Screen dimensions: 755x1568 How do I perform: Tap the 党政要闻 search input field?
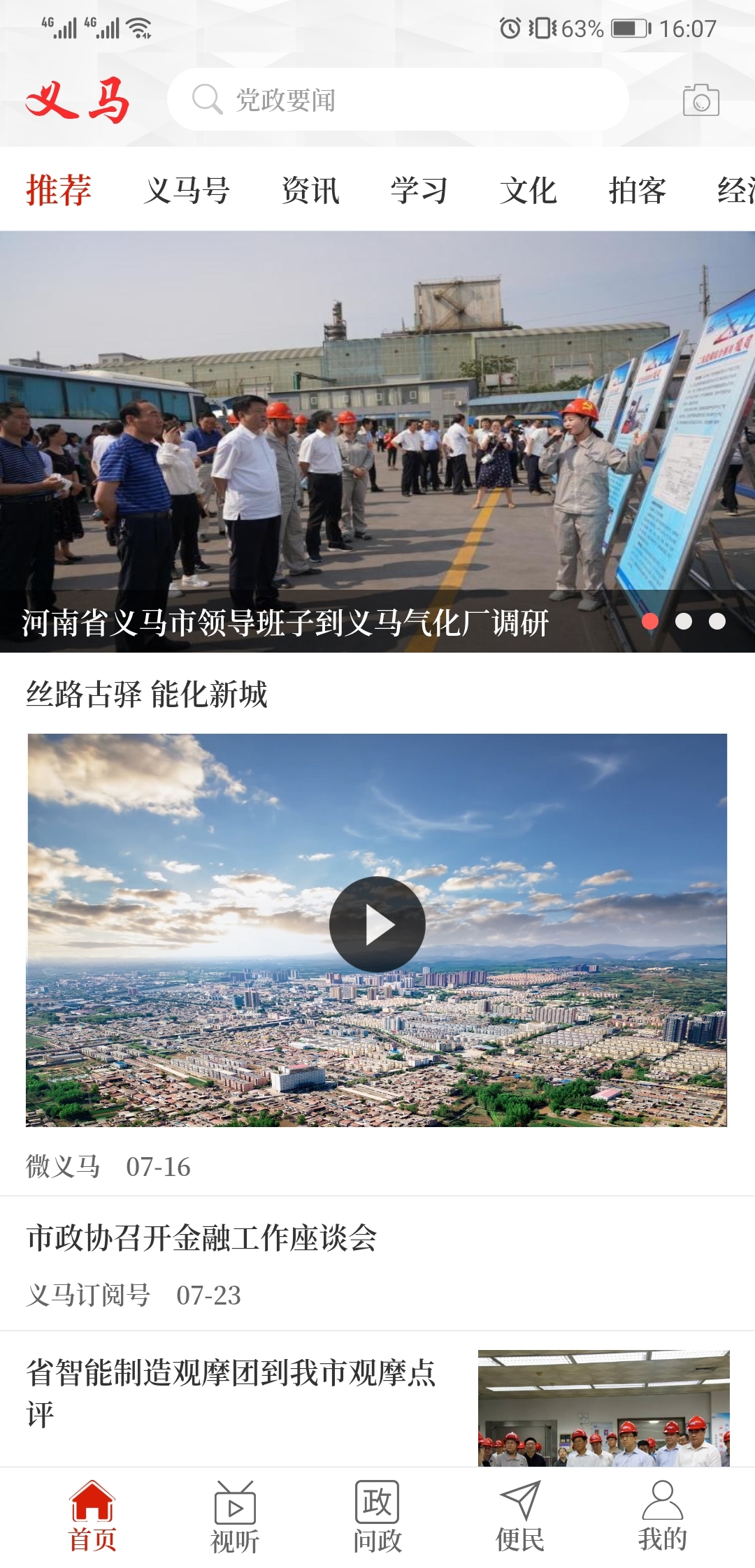(398, 99)
